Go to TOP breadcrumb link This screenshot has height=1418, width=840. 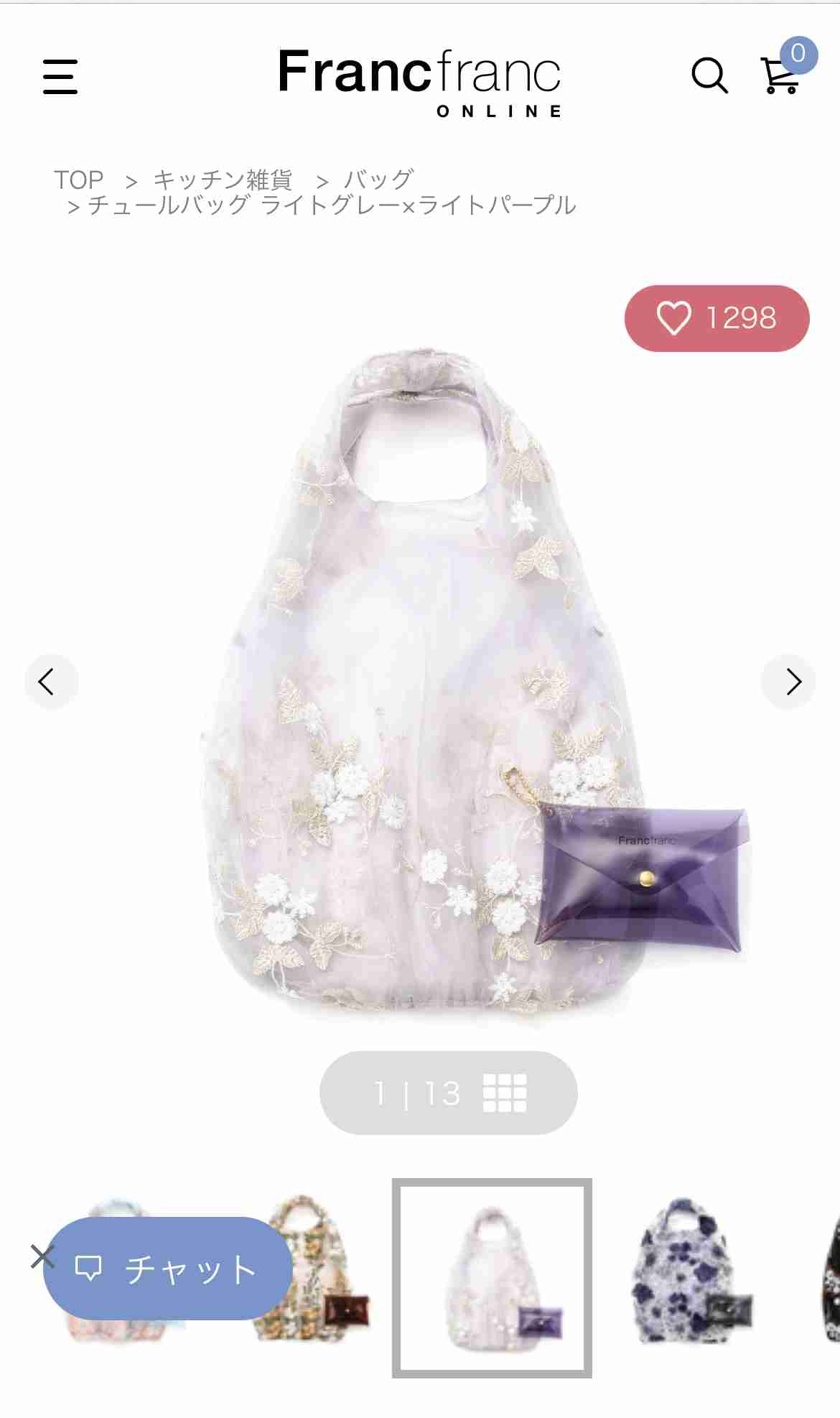tap(79, 180)
